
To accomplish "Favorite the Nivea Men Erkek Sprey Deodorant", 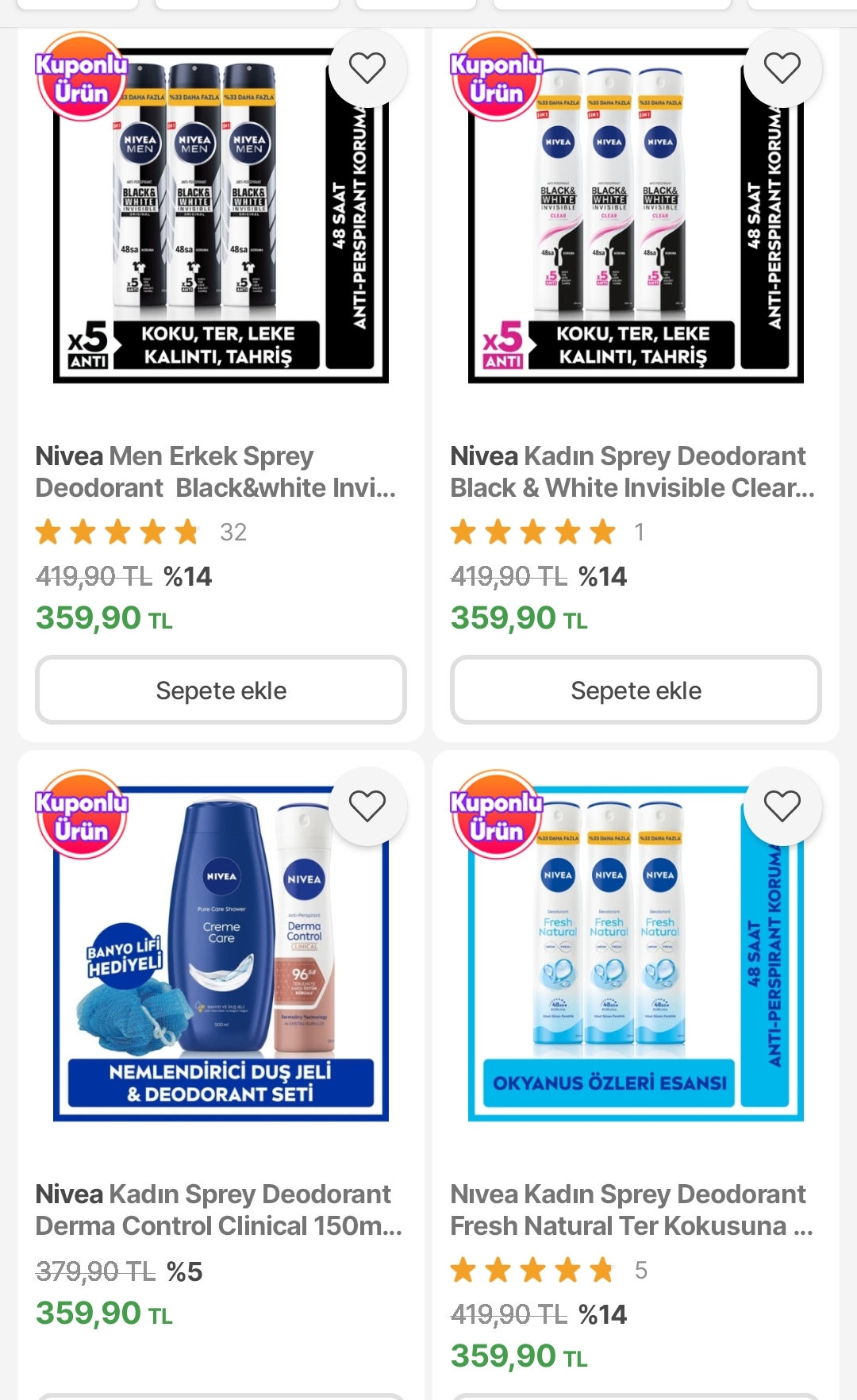I will click(x=367, y=68).
